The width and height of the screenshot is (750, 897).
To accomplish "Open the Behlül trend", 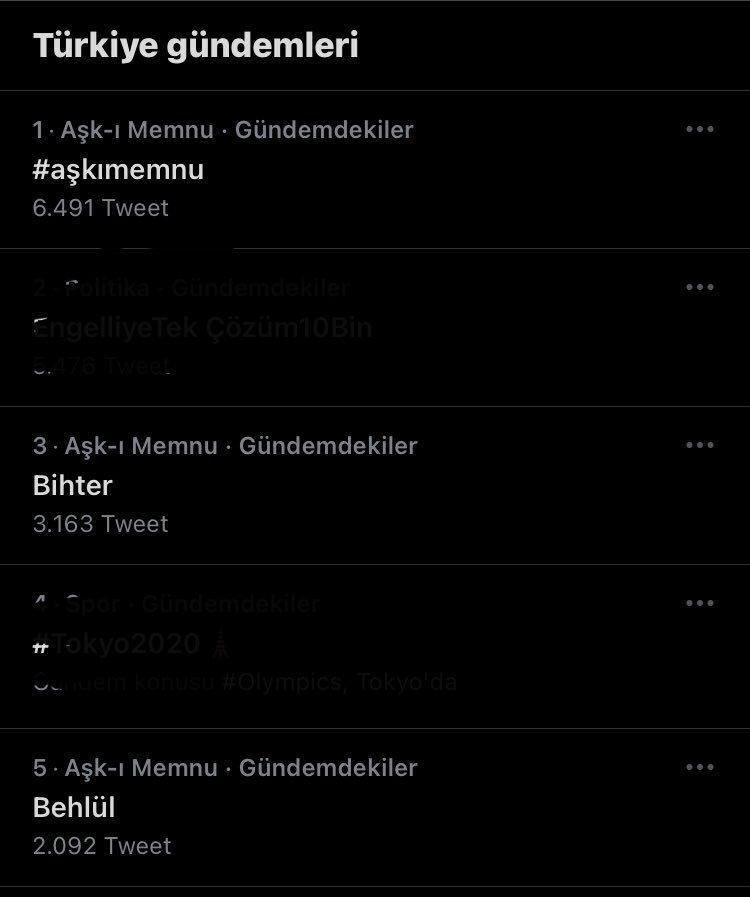I will [x=74, y=808].
